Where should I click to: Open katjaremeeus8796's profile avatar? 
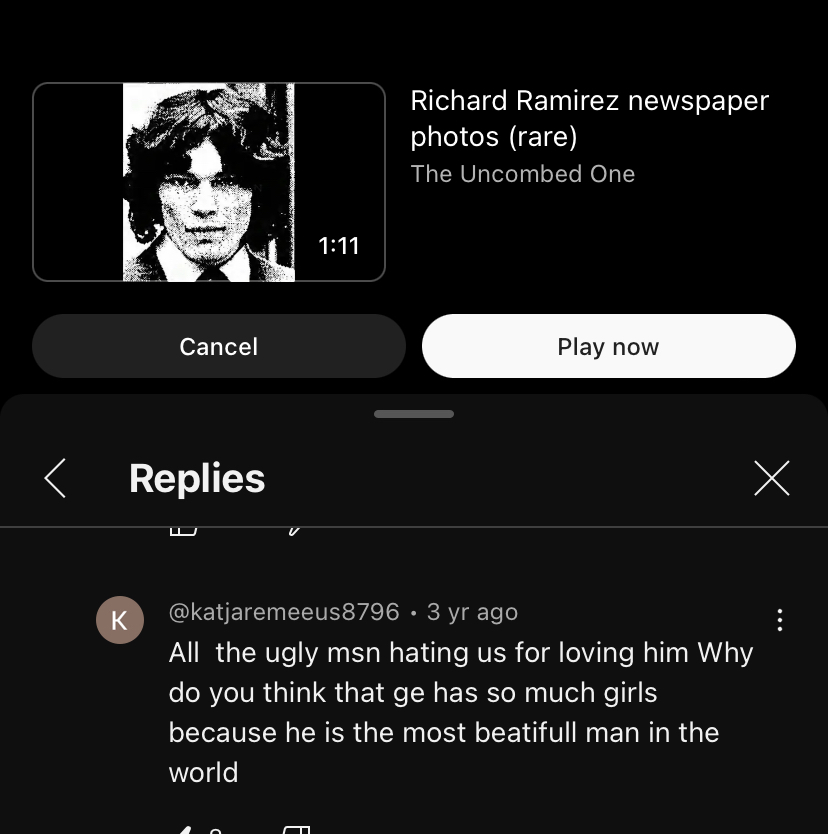[x=119, y=620]
